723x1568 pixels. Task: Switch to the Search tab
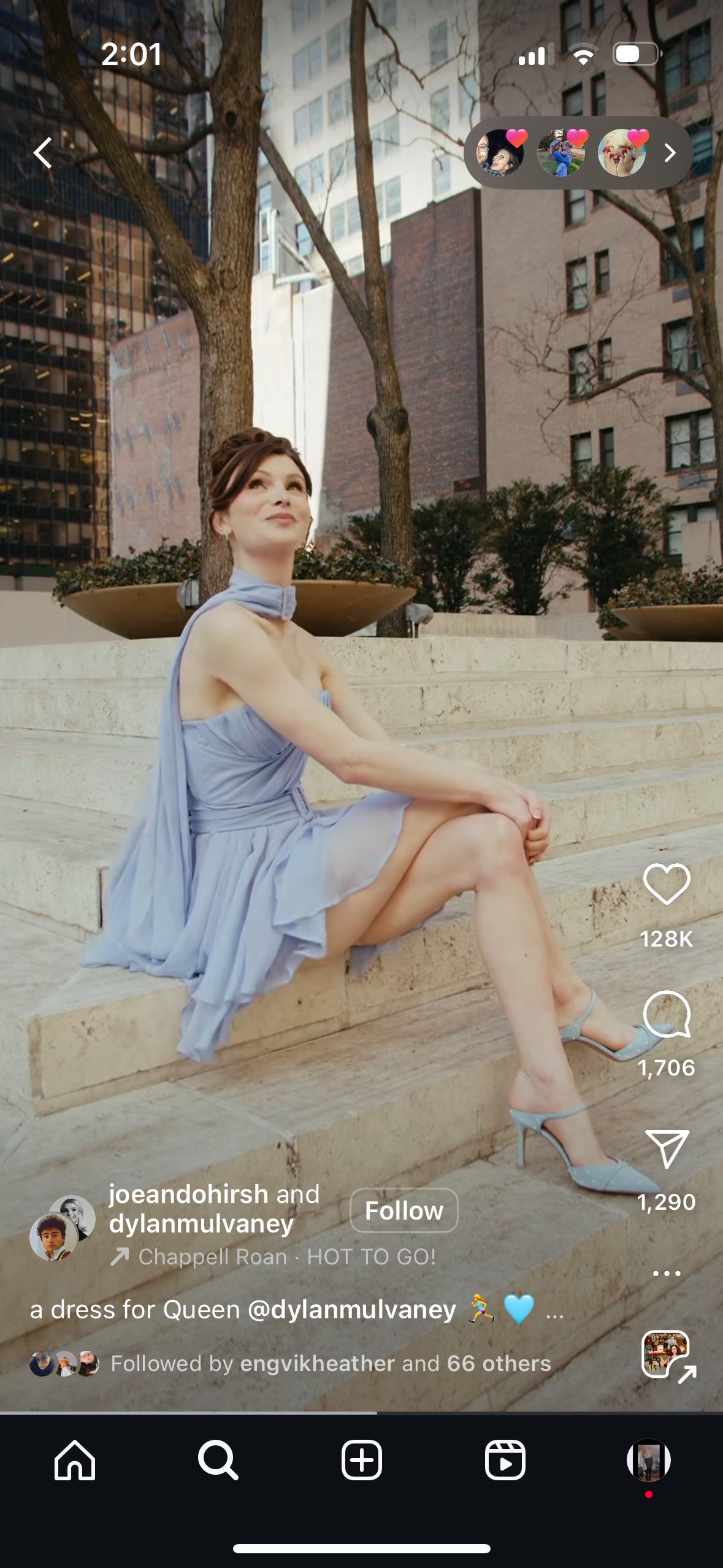pos(218,1460)
